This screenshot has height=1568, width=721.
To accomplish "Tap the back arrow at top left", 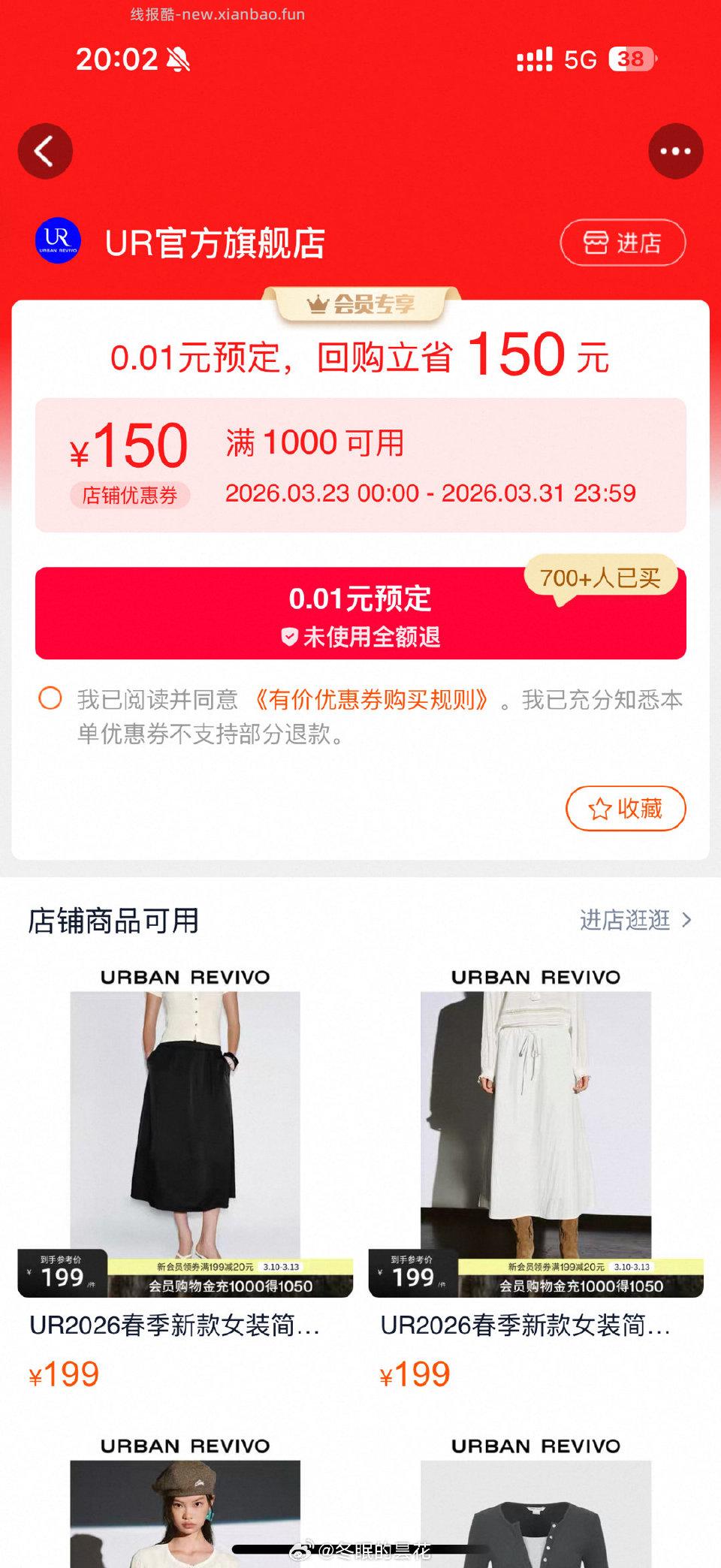I will (x=45, y=150).
